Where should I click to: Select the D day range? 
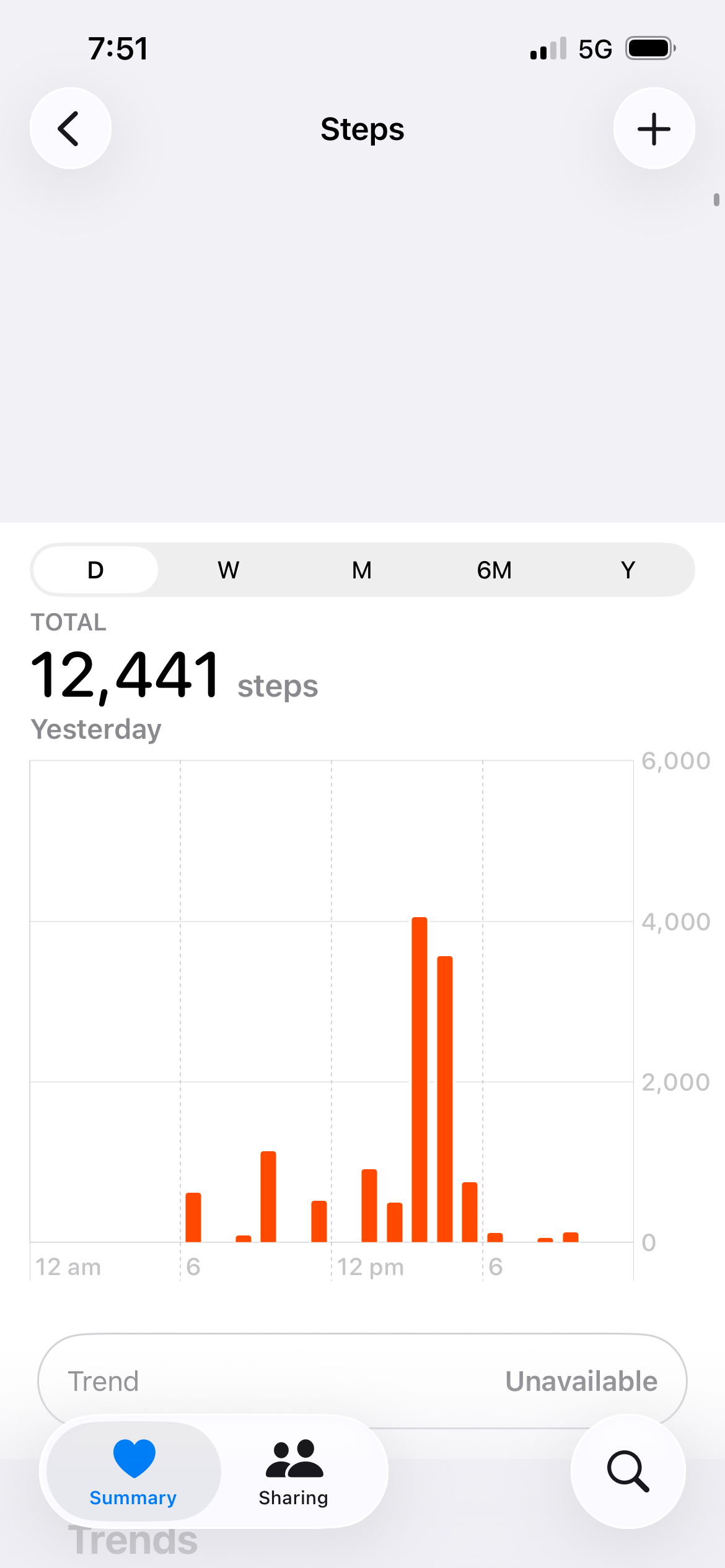95,570
